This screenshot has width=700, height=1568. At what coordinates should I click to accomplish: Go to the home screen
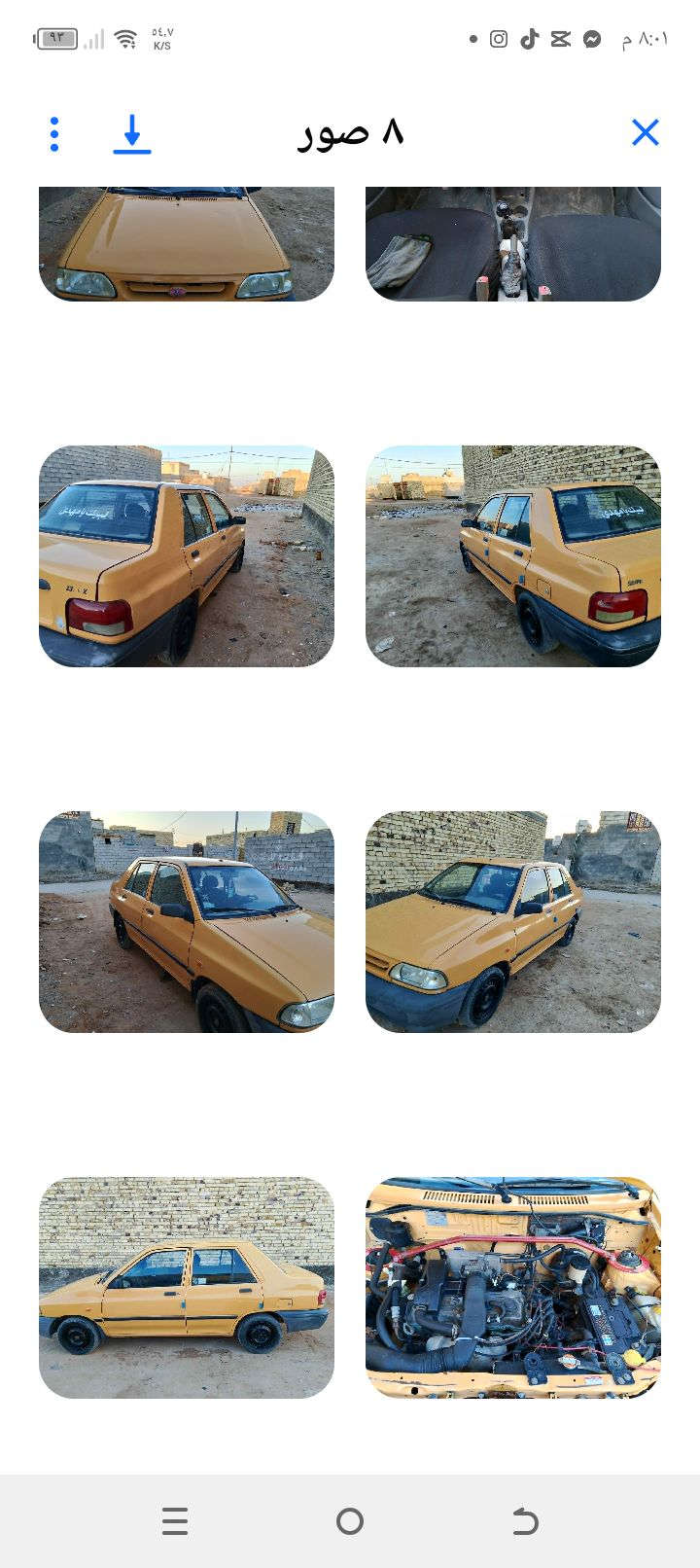click(350, 1520)
